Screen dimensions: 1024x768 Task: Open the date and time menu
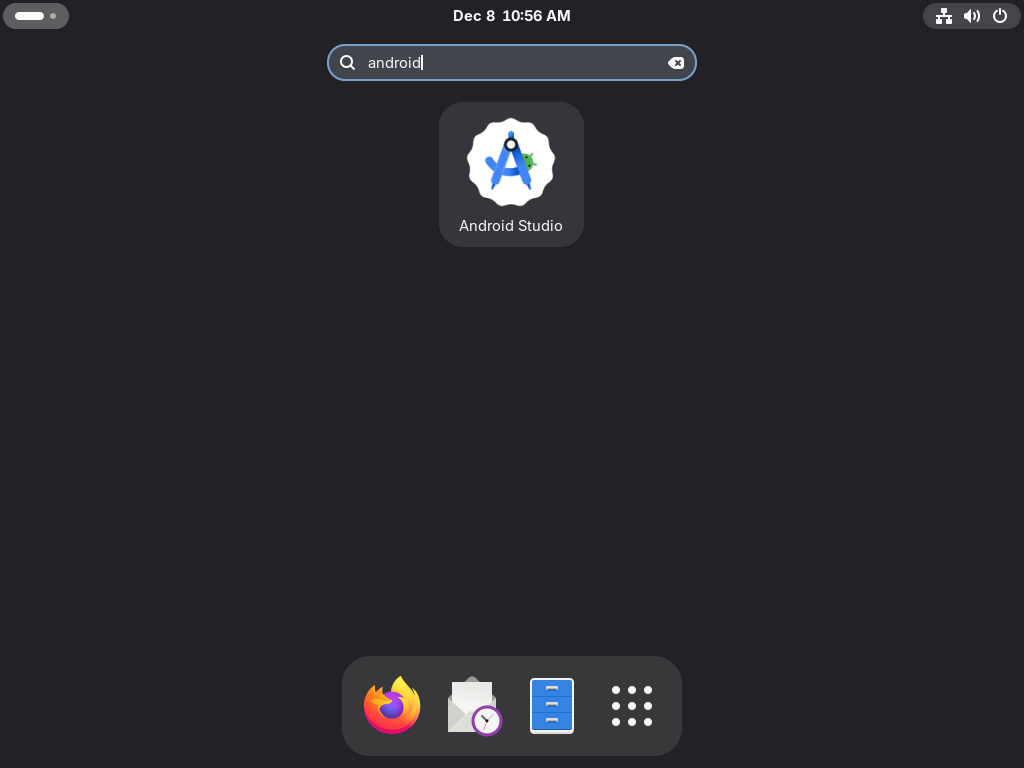click(511, 16)
